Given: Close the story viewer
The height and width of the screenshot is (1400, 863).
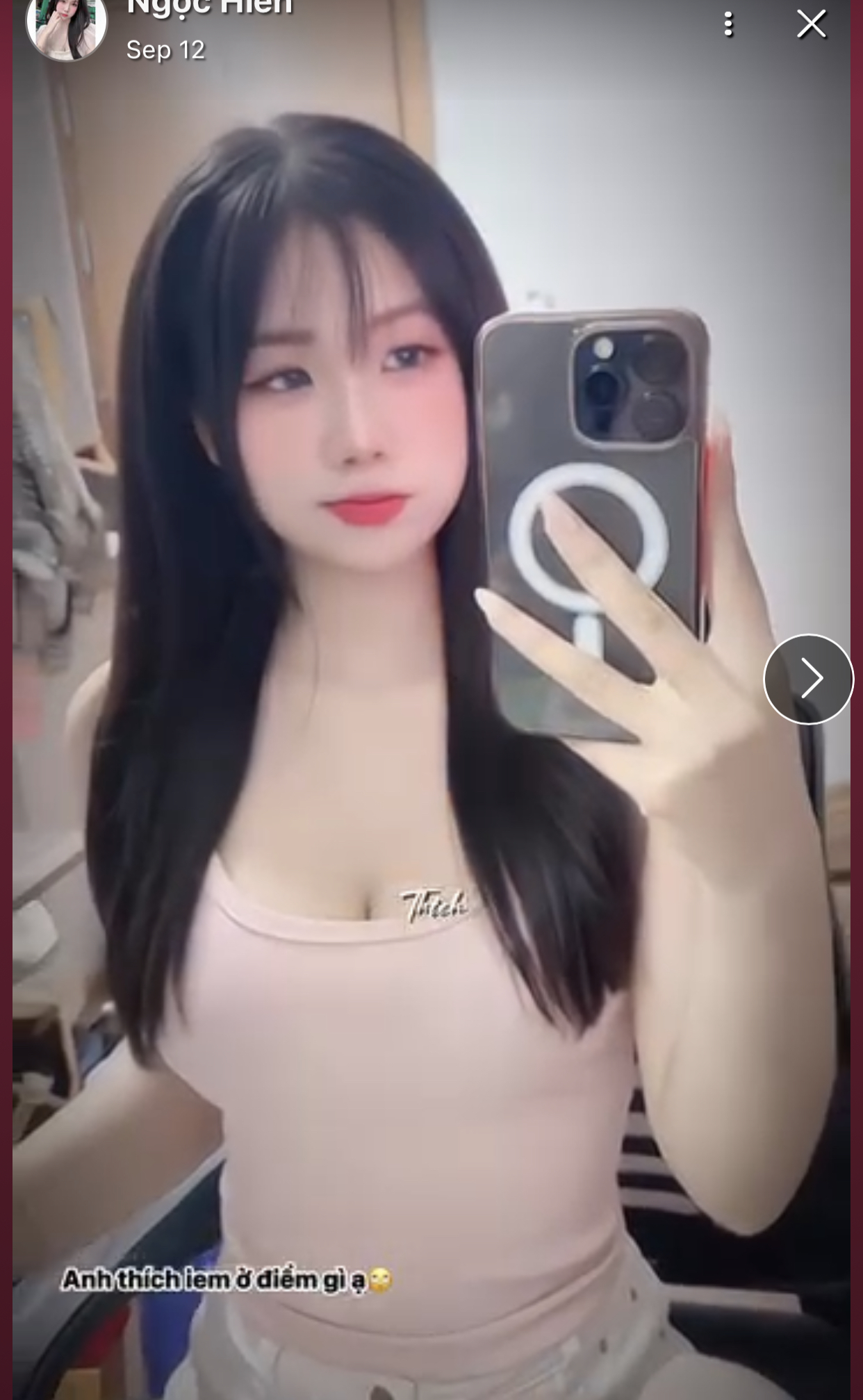Looking at the screenshot, I should [x=811, y=24].
